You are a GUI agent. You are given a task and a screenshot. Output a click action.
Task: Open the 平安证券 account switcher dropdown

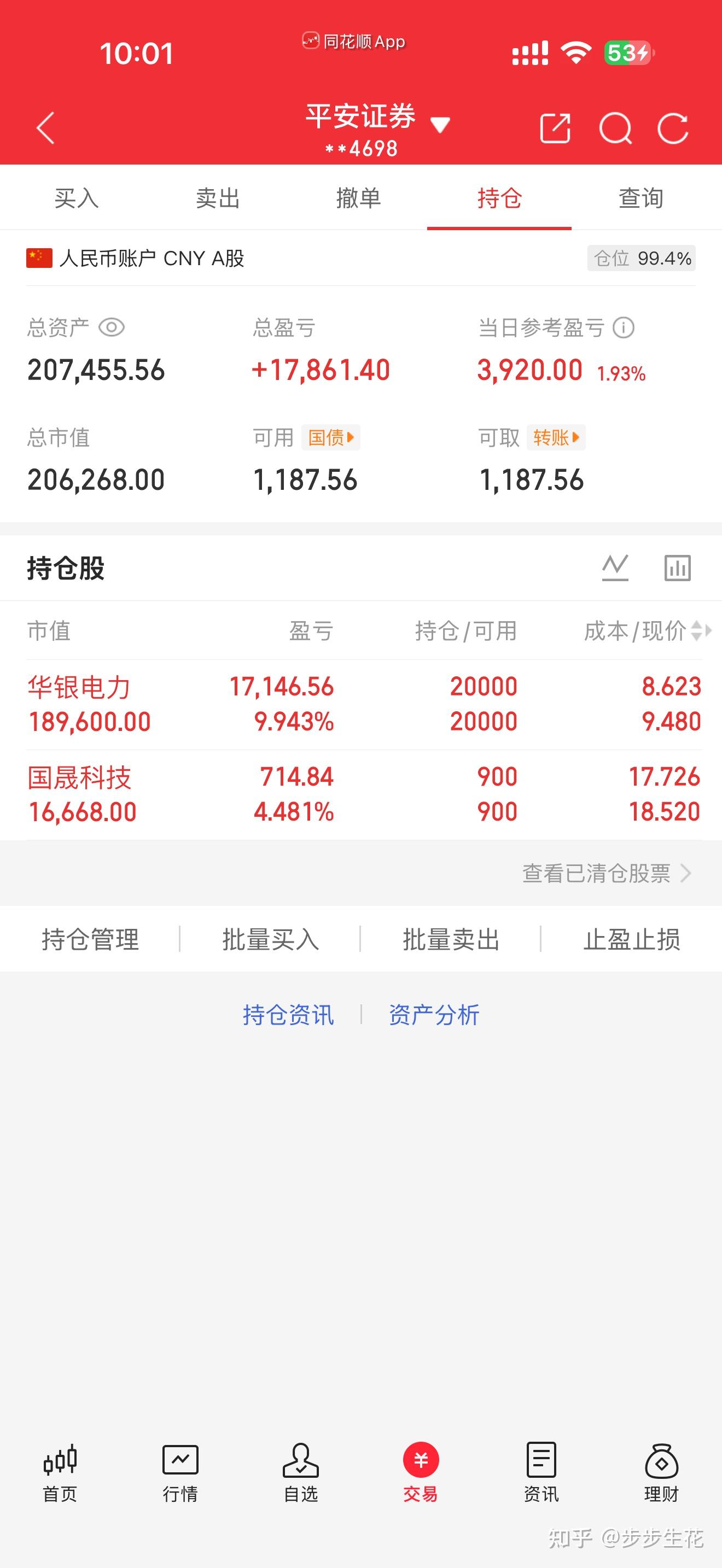[441, 123]
